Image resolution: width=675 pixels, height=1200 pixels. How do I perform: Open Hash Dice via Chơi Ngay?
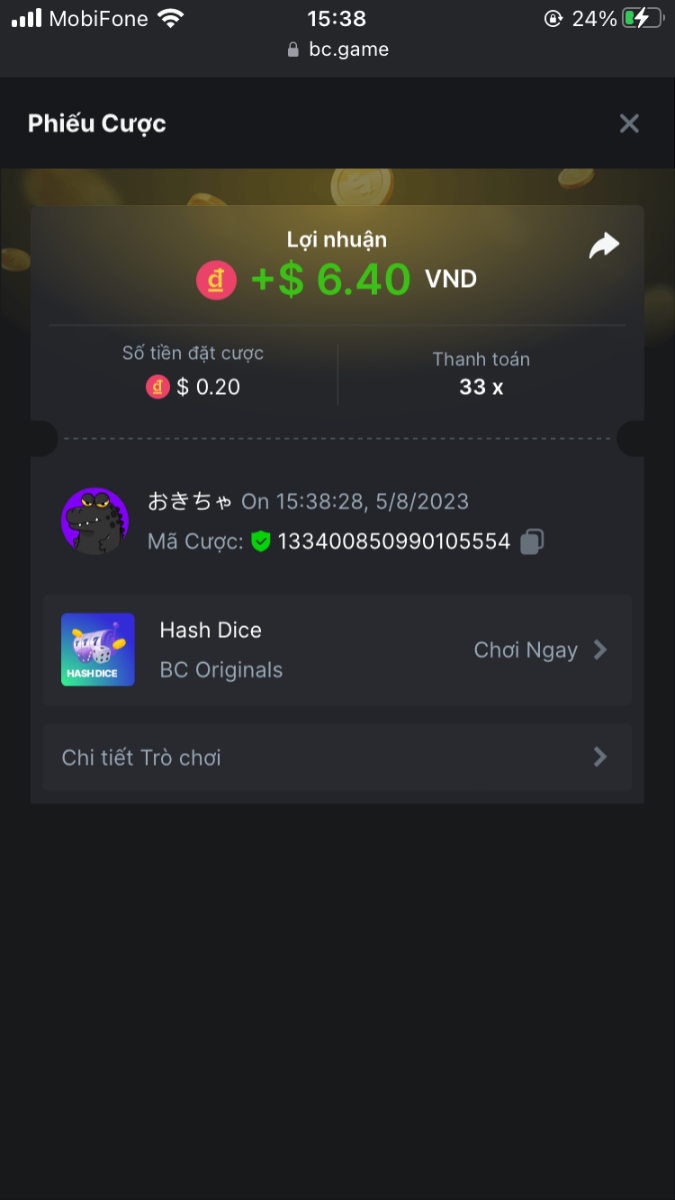click(x=540, y=650)
